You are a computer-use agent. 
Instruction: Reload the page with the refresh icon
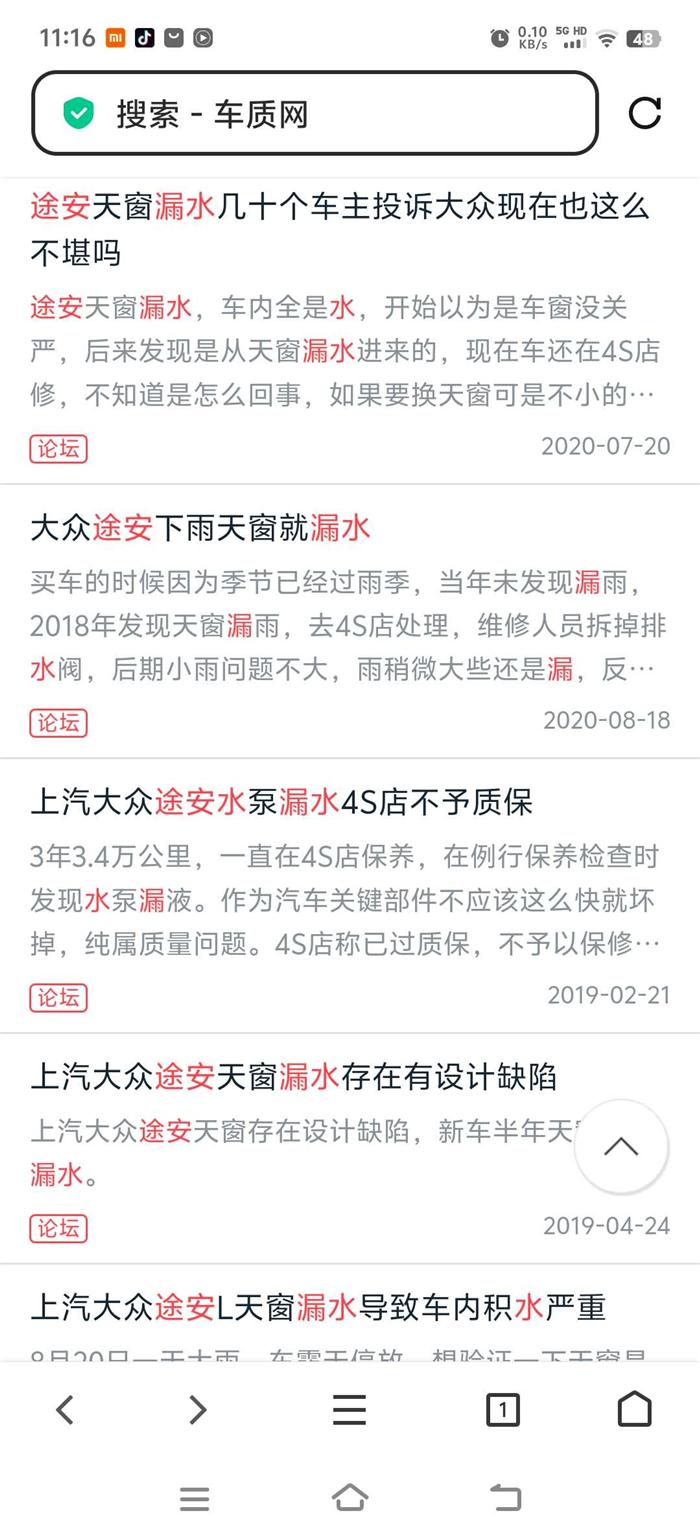coord(645,114)
